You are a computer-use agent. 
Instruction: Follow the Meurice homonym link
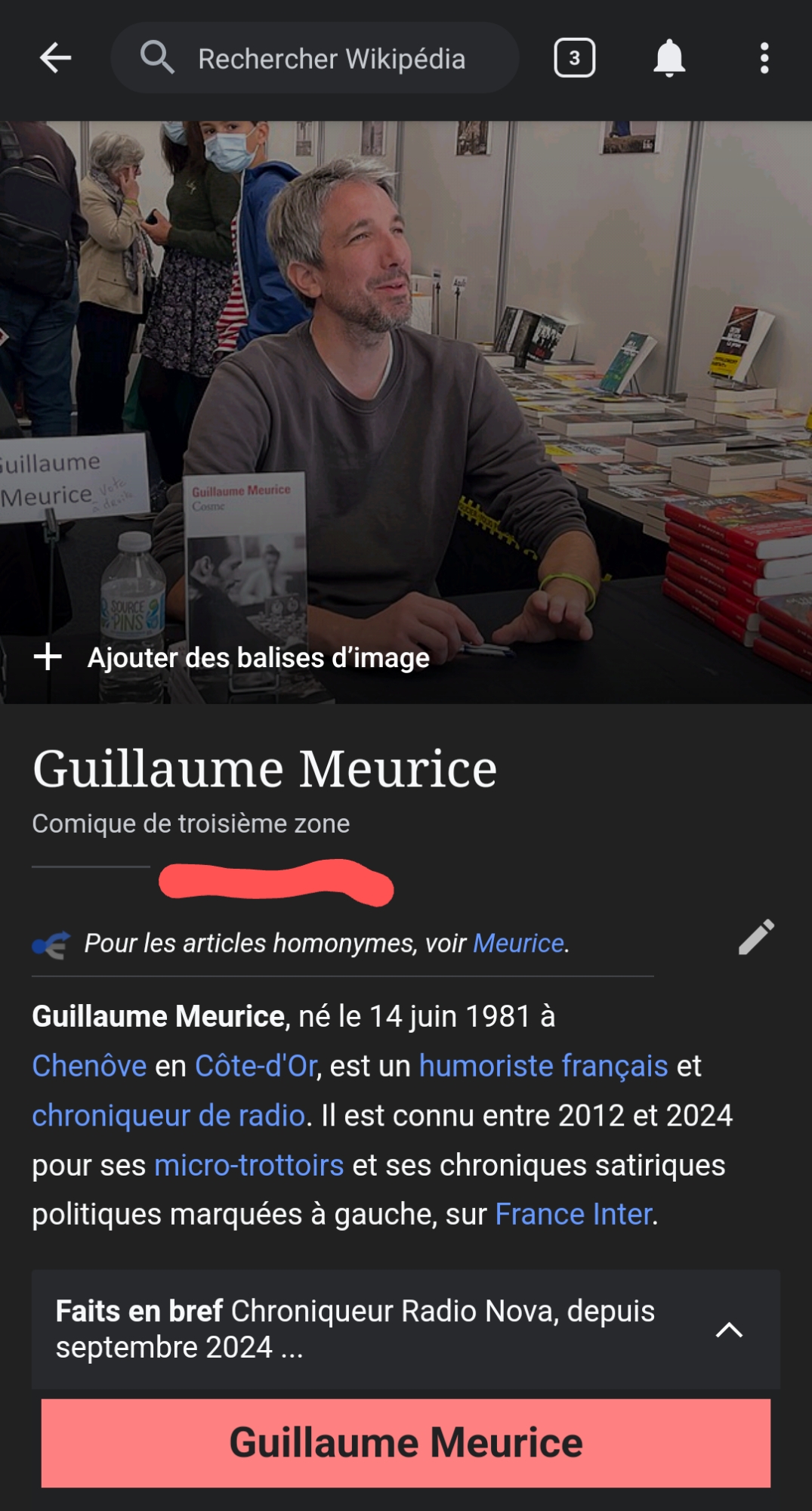[518, 943]
